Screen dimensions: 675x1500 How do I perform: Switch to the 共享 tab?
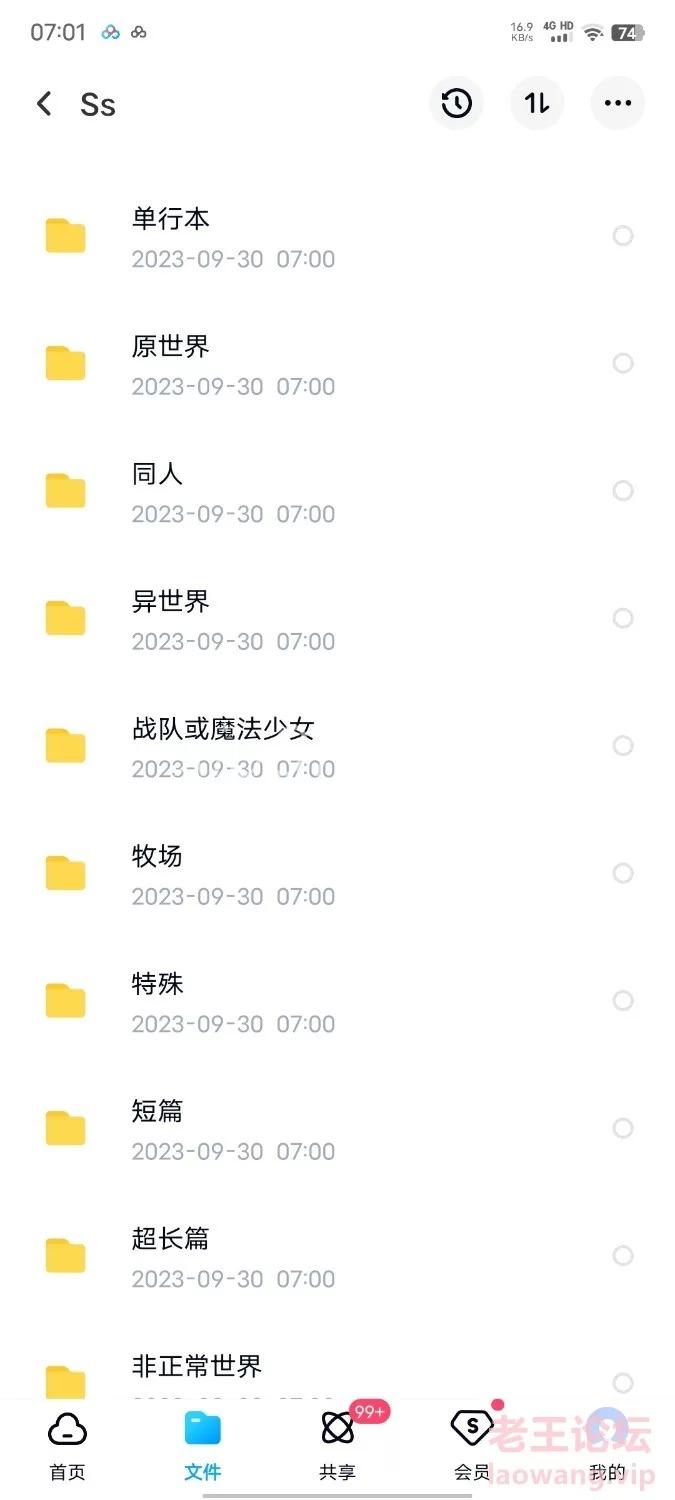338,1446
